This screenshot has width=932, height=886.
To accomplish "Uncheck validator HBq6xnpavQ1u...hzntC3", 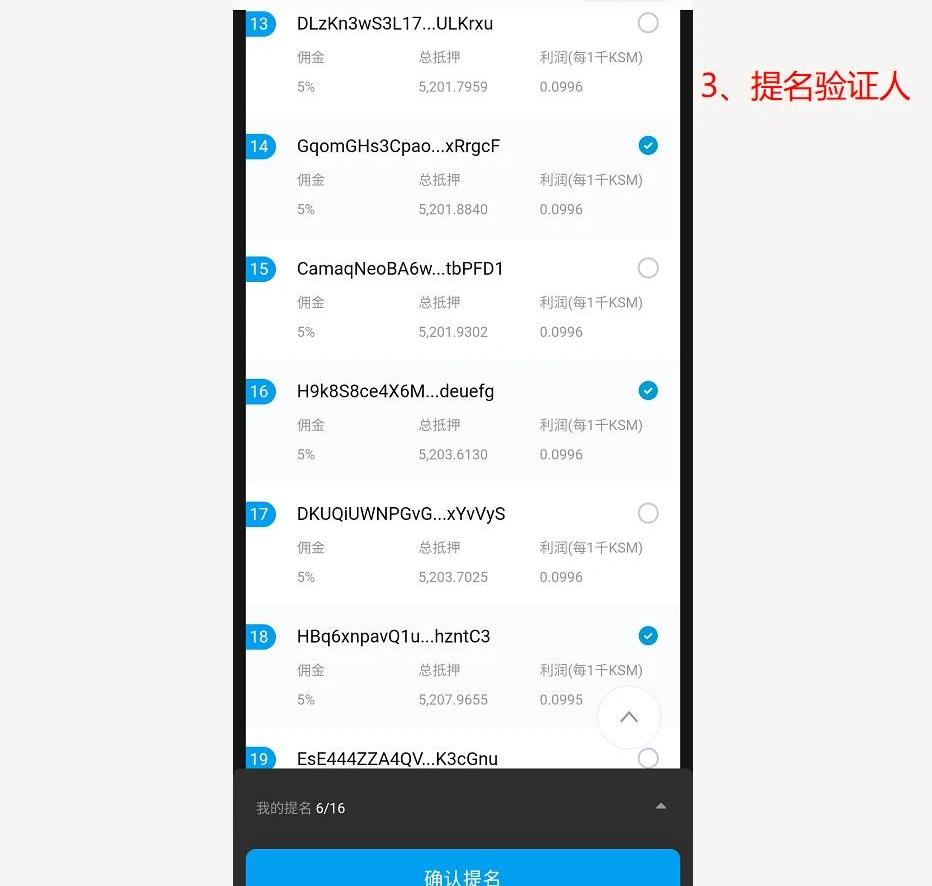I will (x=648, y=636).
